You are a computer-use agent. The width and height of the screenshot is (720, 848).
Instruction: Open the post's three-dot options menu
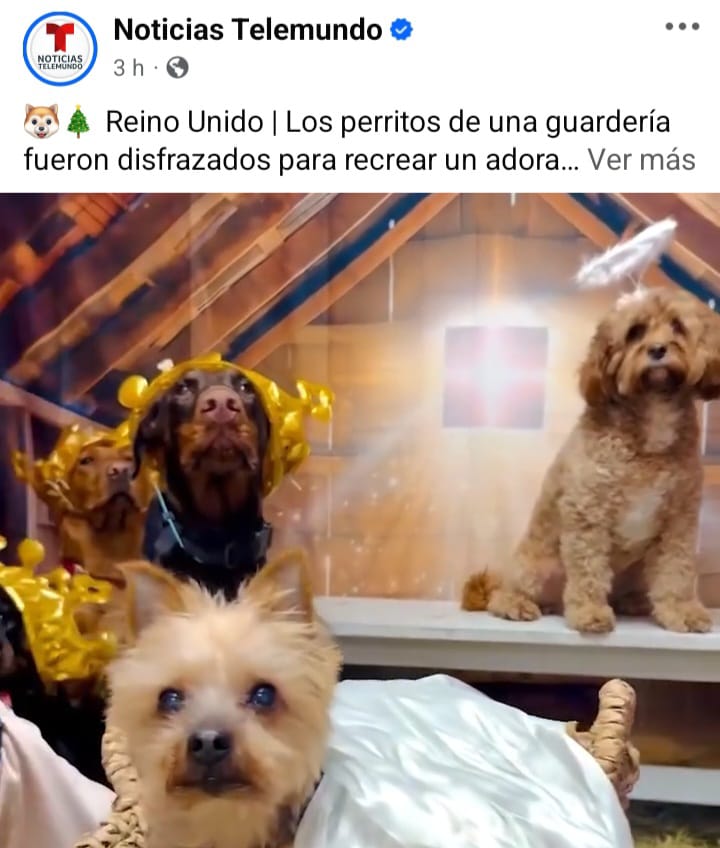682,27
